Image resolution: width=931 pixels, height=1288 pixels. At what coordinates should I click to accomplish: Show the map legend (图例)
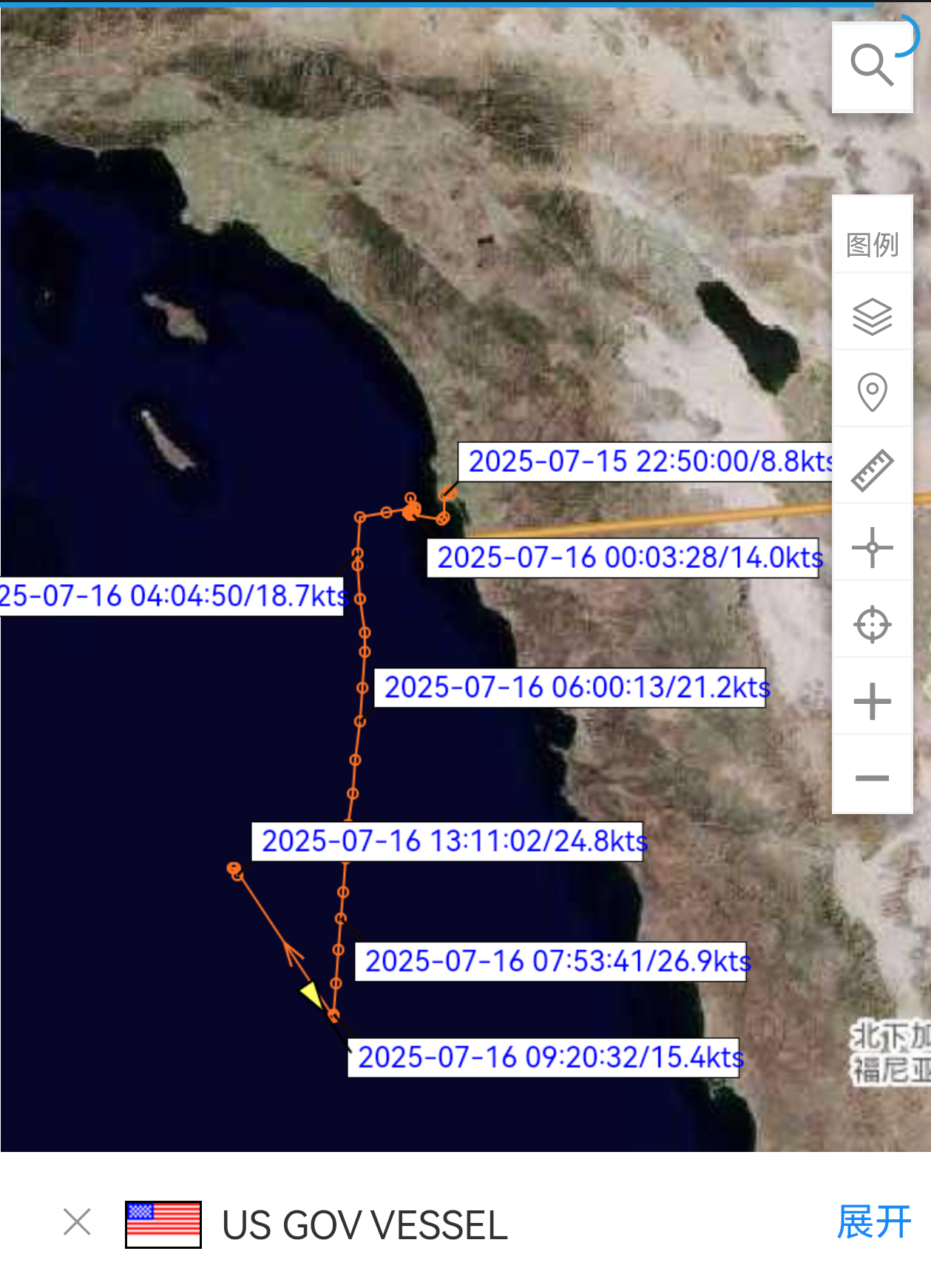(872, 244)
